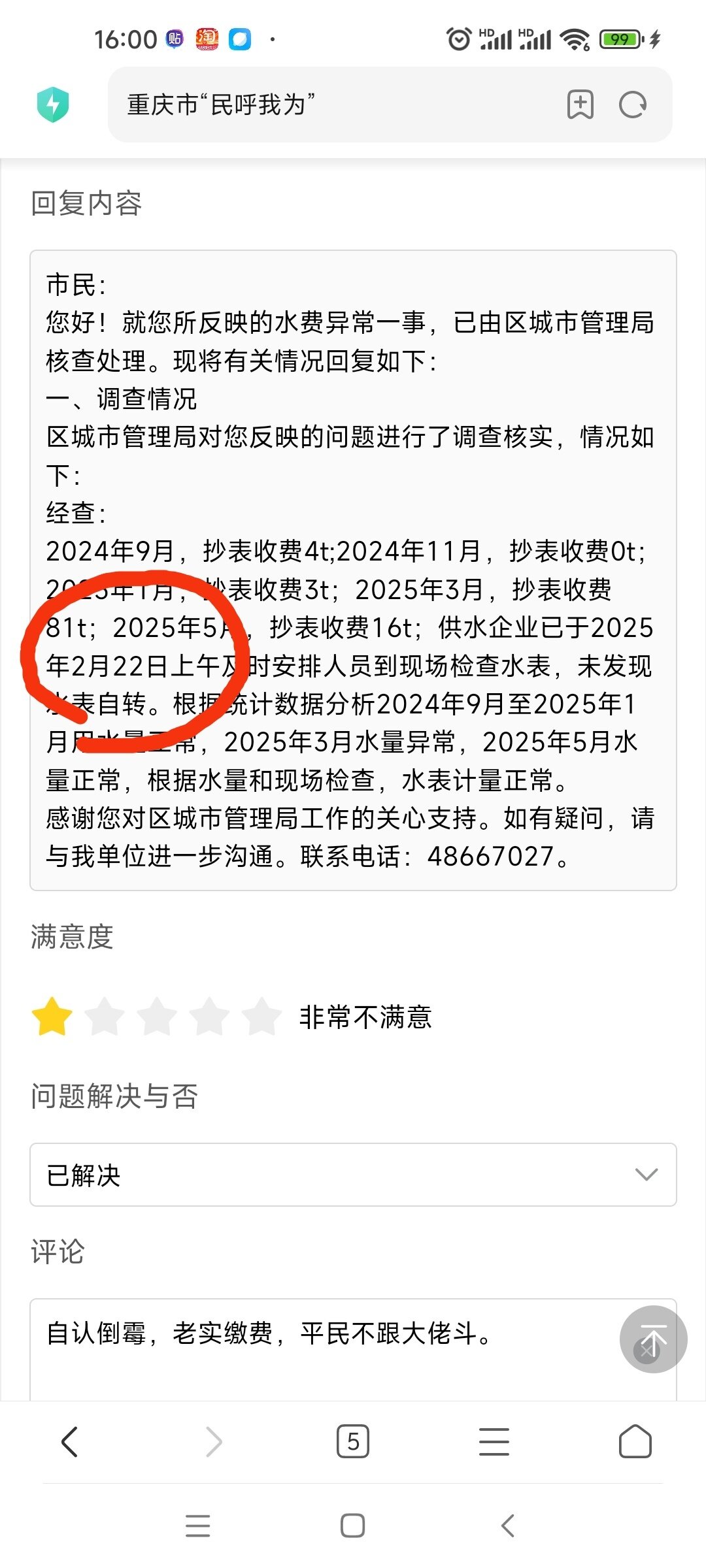
Task: Reload the current page
Action: (x=633, y=105)
